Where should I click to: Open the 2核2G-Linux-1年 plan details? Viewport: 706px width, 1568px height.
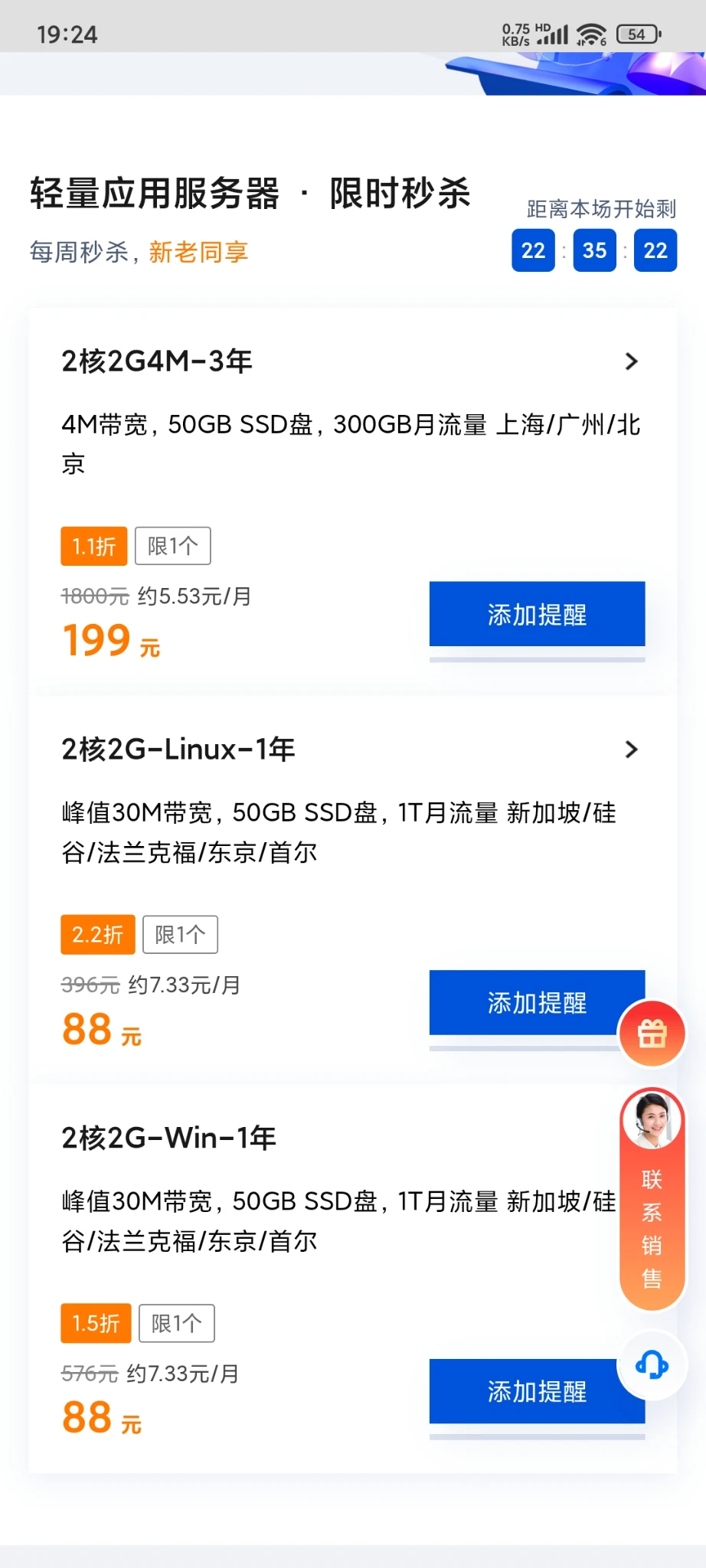pyautogui.click(x=631, y=750)
